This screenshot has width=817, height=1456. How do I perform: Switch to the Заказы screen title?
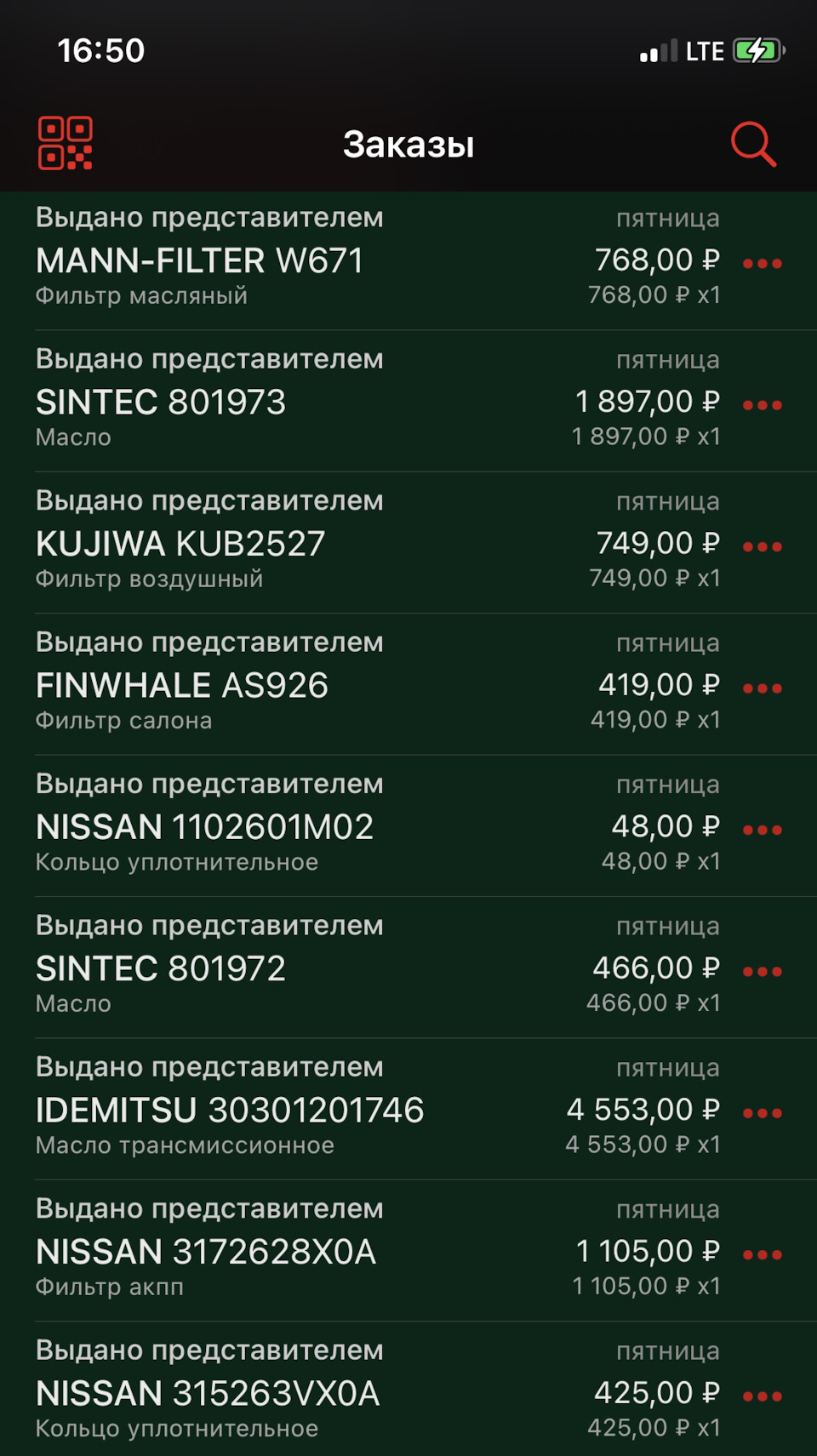[x=408, y=144]
